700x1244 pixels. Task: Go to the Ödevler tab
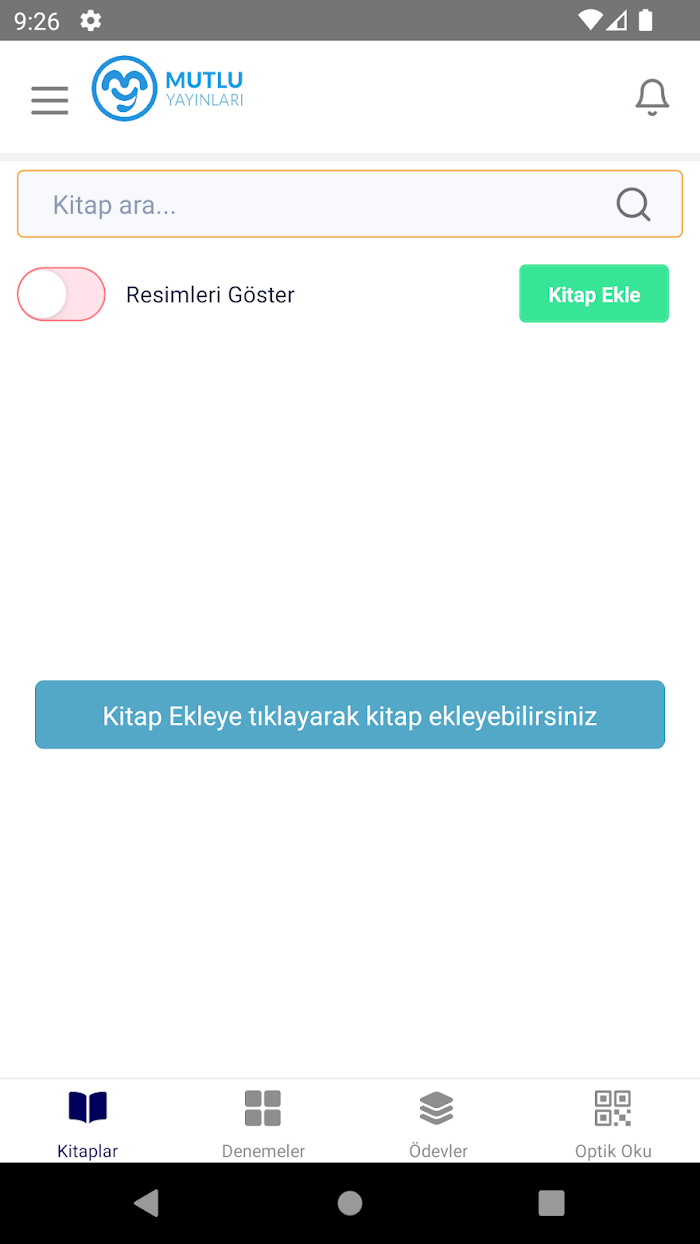pyautogui.click(x=438, y=1123)
